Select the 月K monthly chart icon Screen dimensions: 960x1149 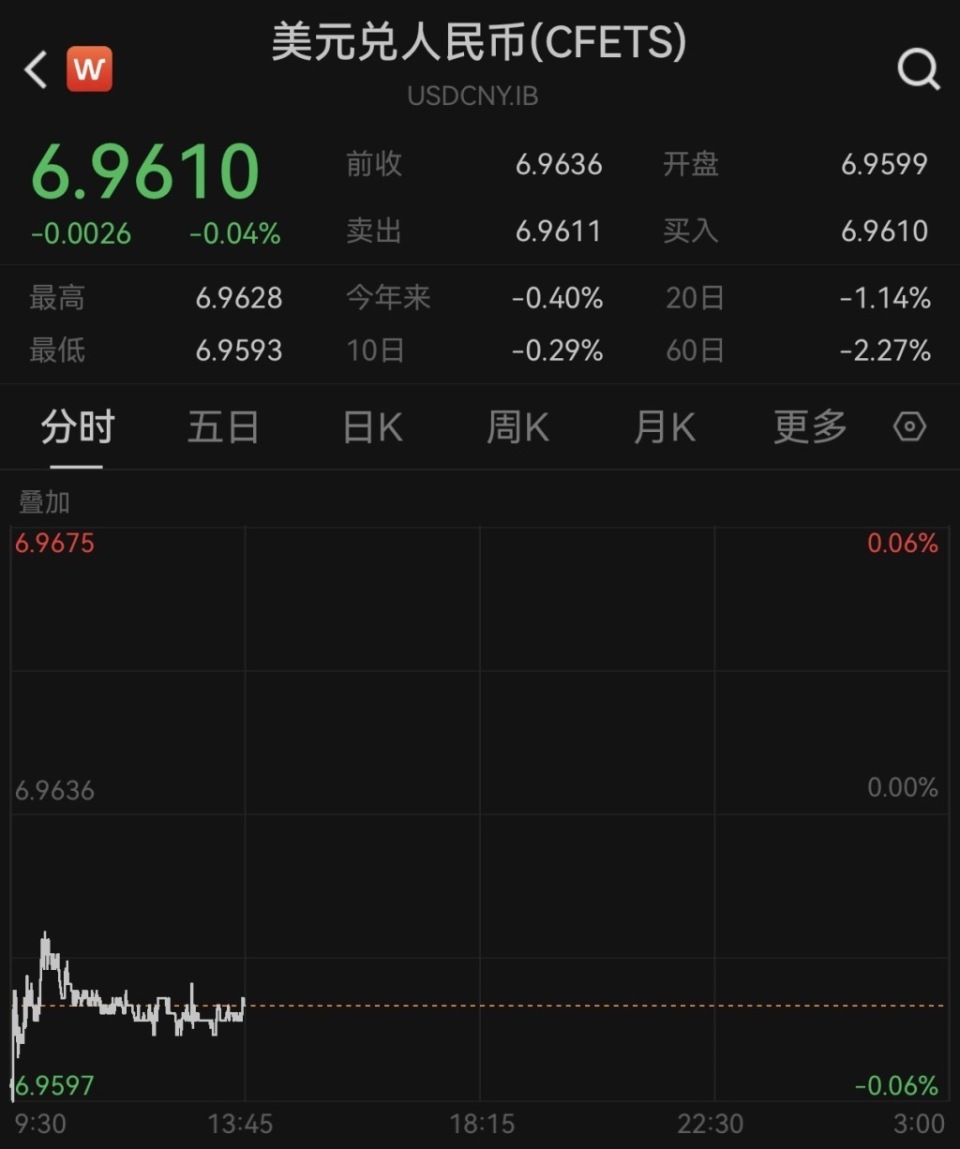coord(663,426)
